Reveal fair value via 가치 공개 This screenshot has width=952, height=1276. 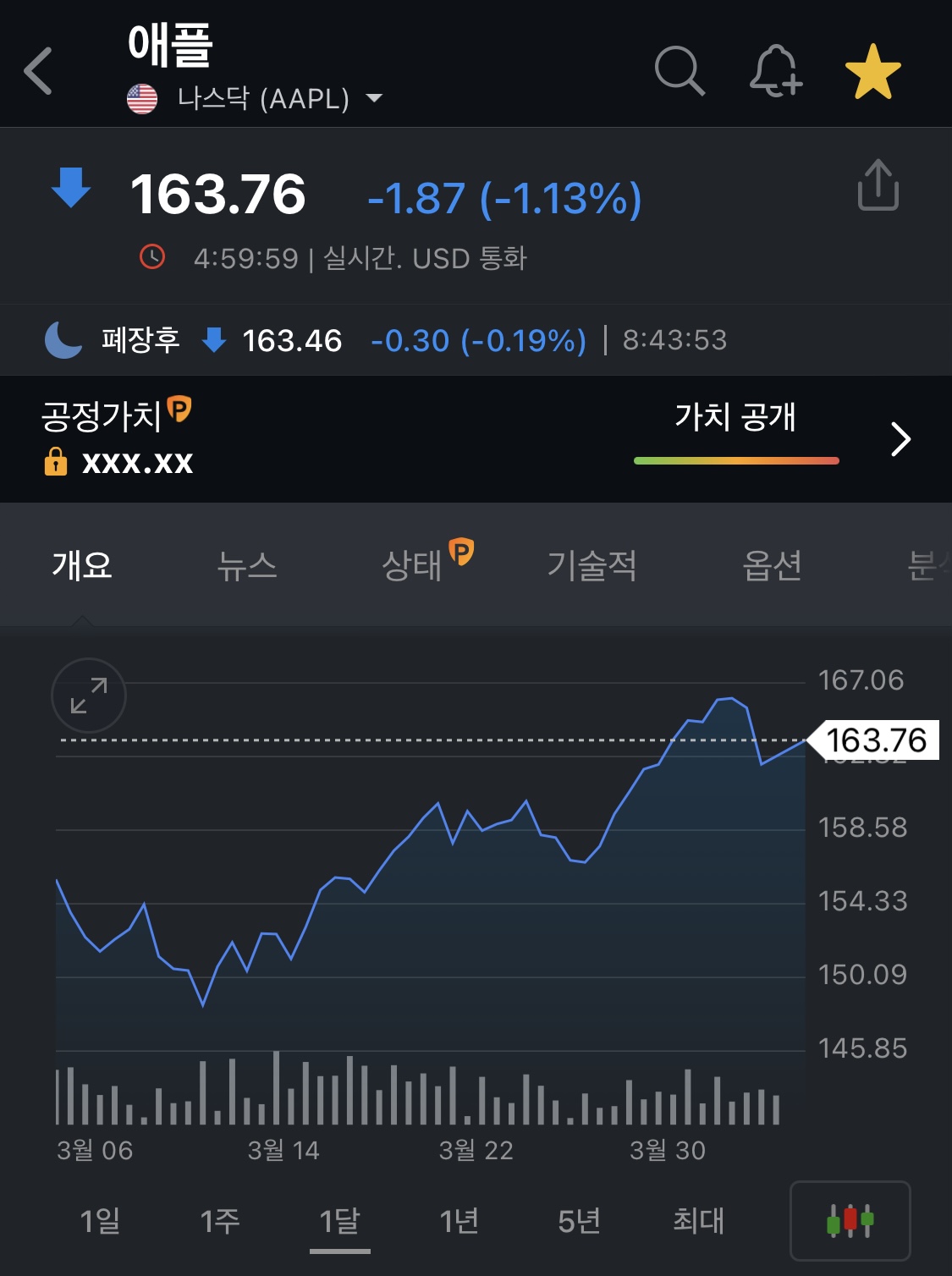click(x=735, y=417)
